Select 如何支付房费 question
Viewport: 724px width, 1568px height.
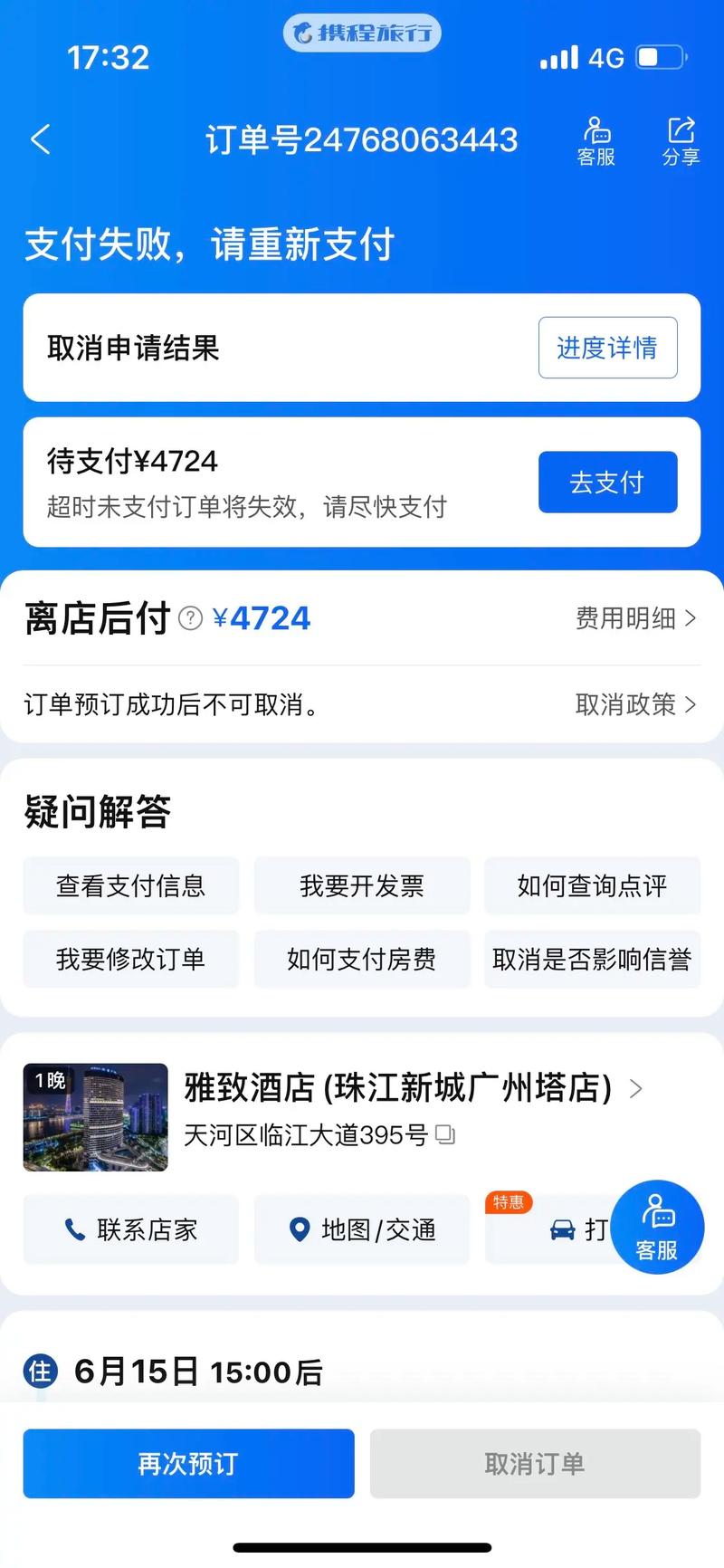(x=361, y=959)
